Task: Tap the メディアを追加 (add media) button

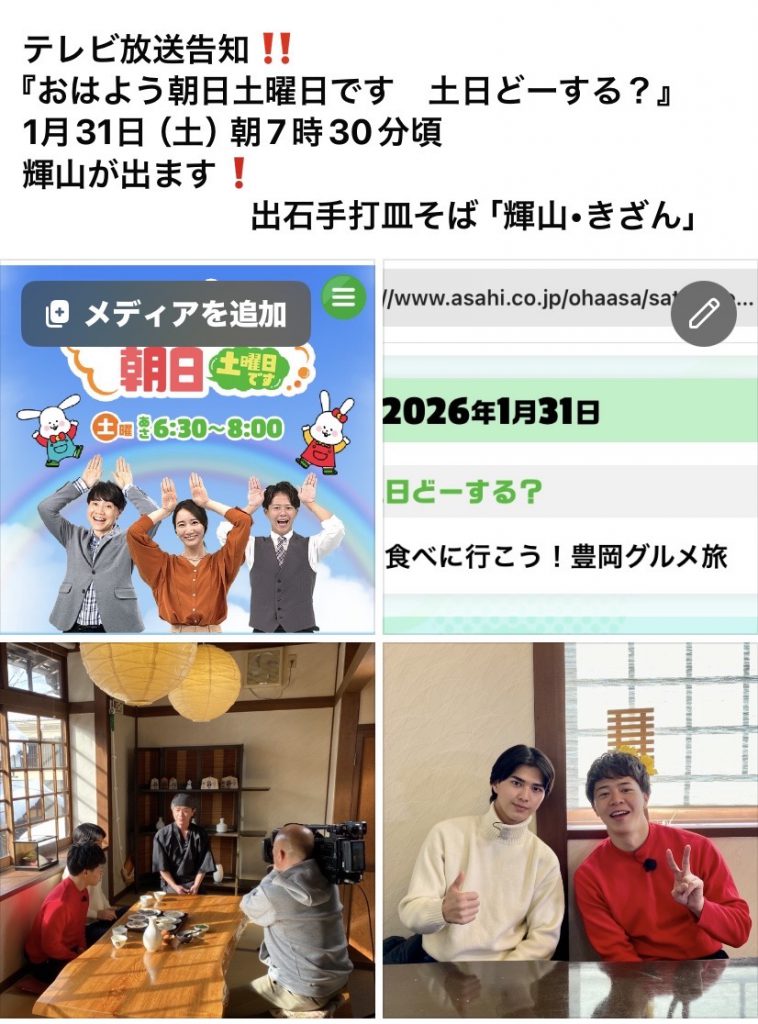Action: [x=166, y=314]
